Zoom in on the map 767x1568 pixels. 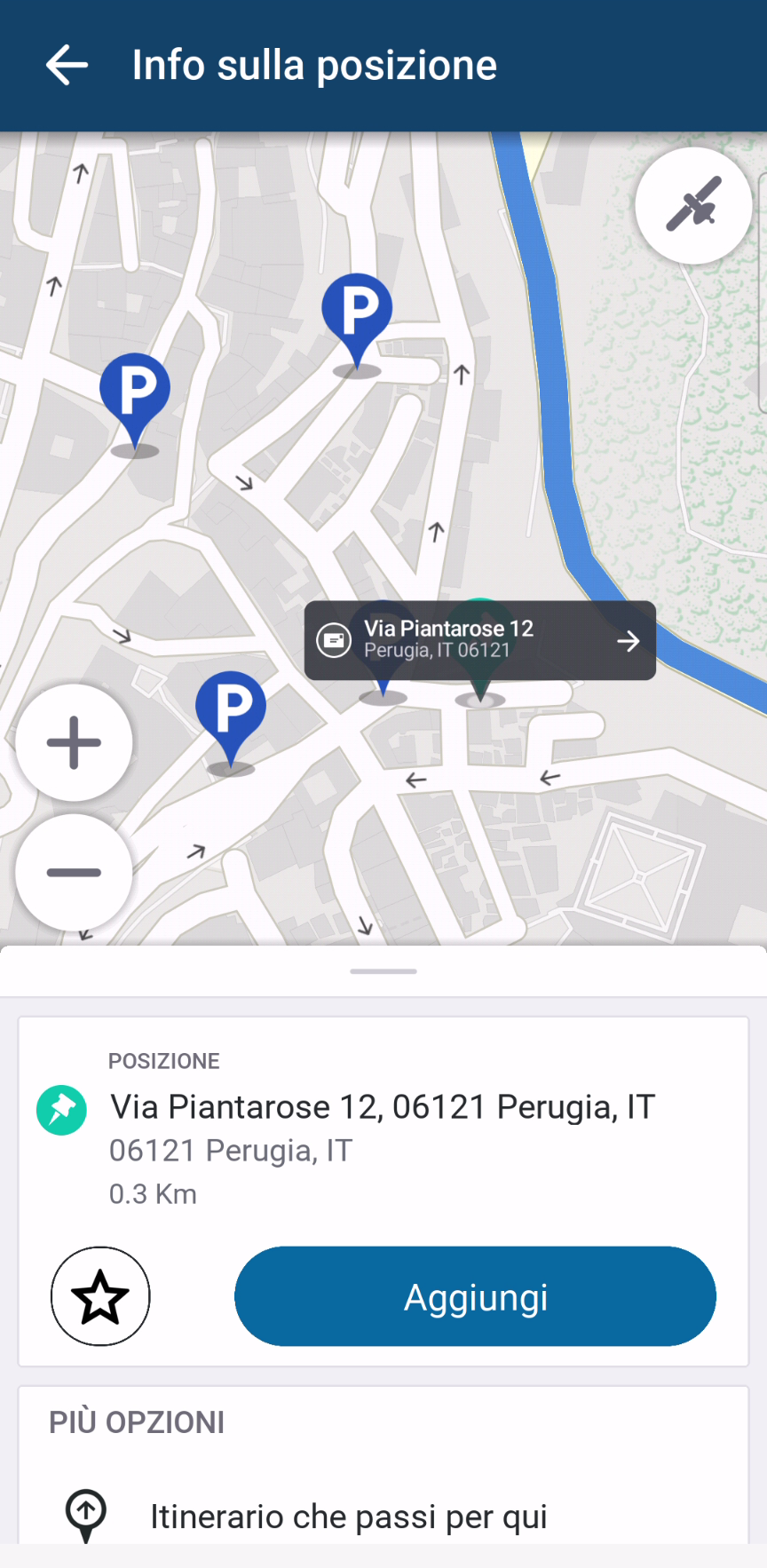click(74, 742)
